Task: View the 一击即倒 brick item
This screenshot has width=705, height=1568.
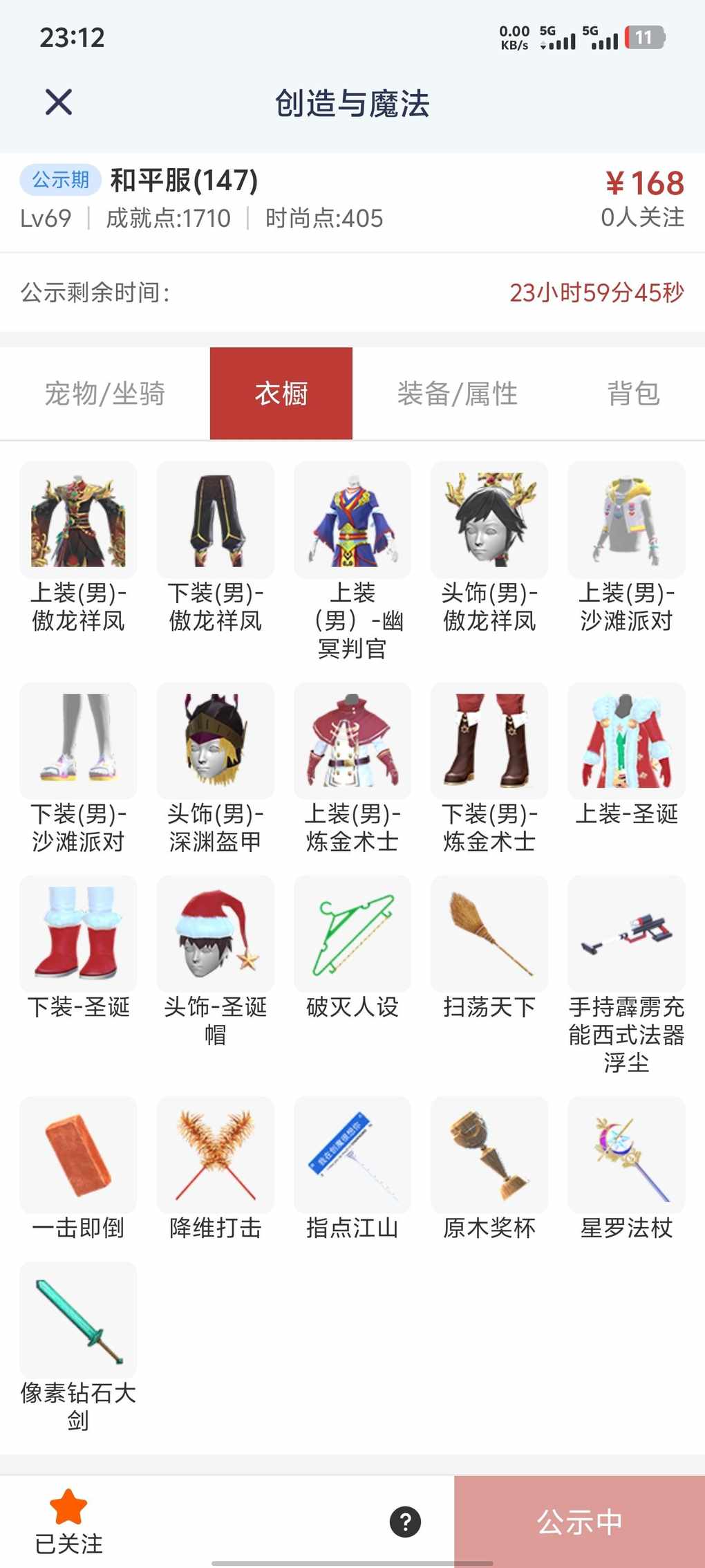Action: 78,1155
